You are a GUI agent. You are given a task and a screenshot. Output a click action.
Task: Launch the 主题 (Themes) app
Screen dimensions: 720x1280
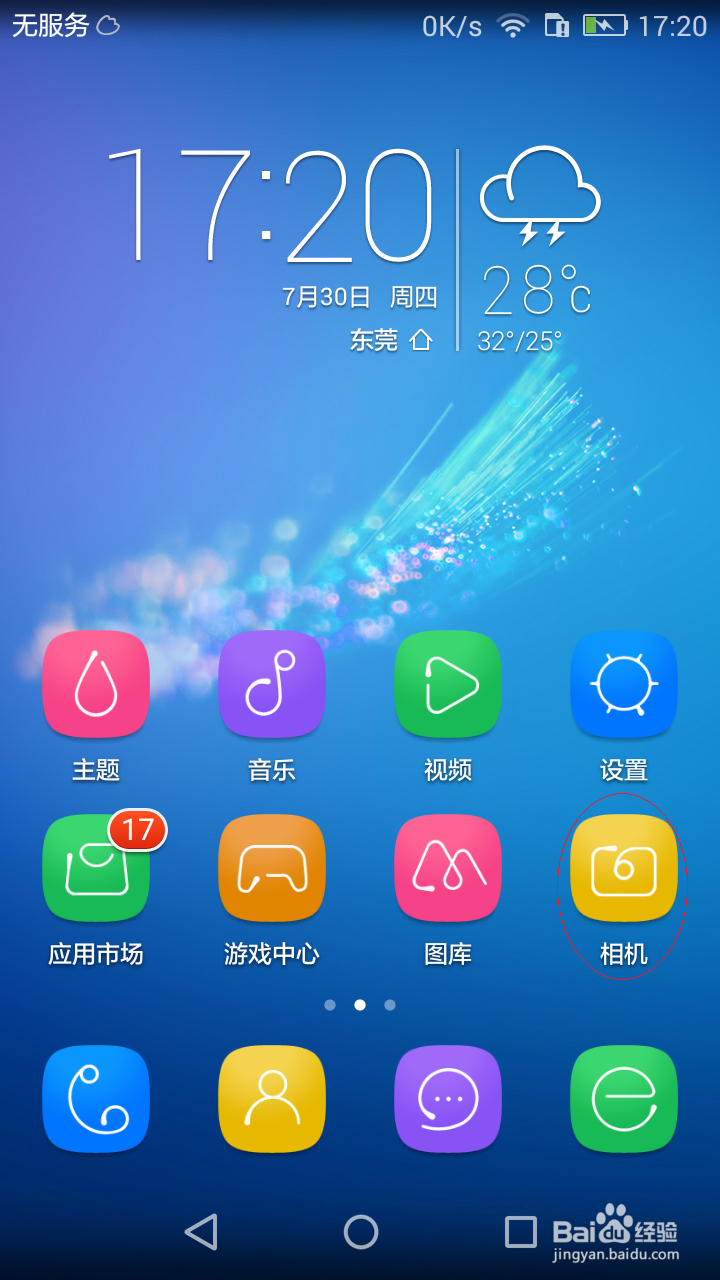(96, 684)
